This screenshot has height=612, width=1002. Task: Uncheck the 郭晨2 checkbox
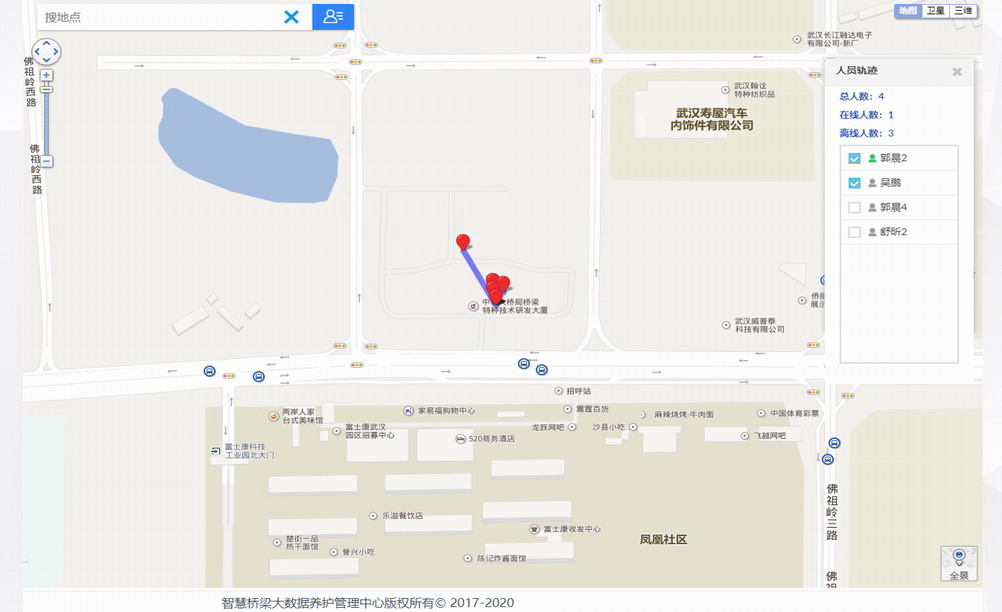tap(854, 158)
